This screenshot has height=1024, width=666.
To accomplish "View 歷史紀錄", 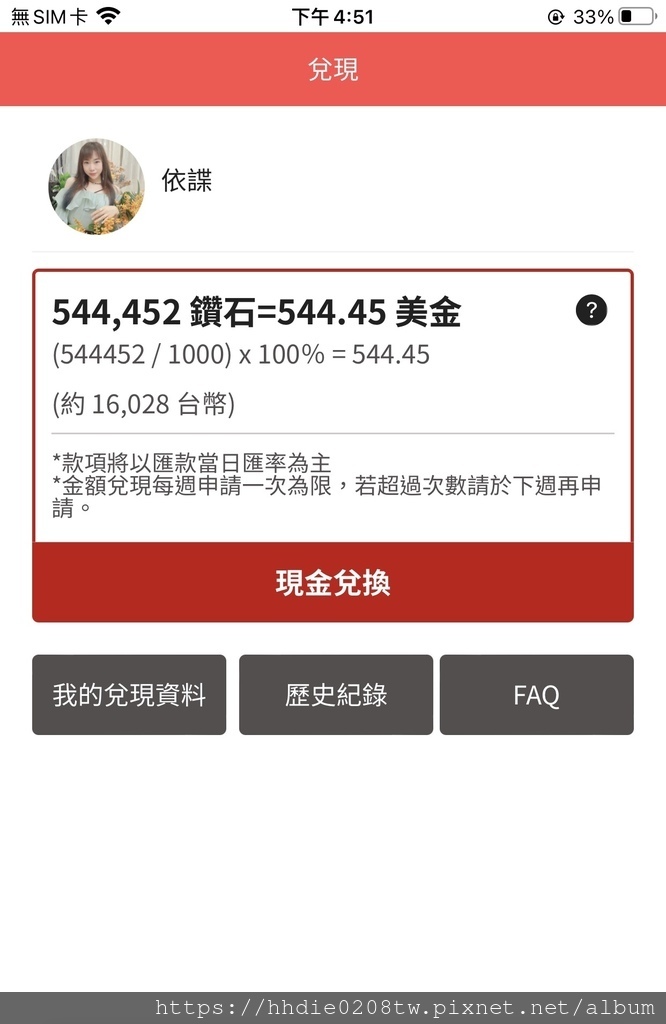I will (x=336, y=695).
